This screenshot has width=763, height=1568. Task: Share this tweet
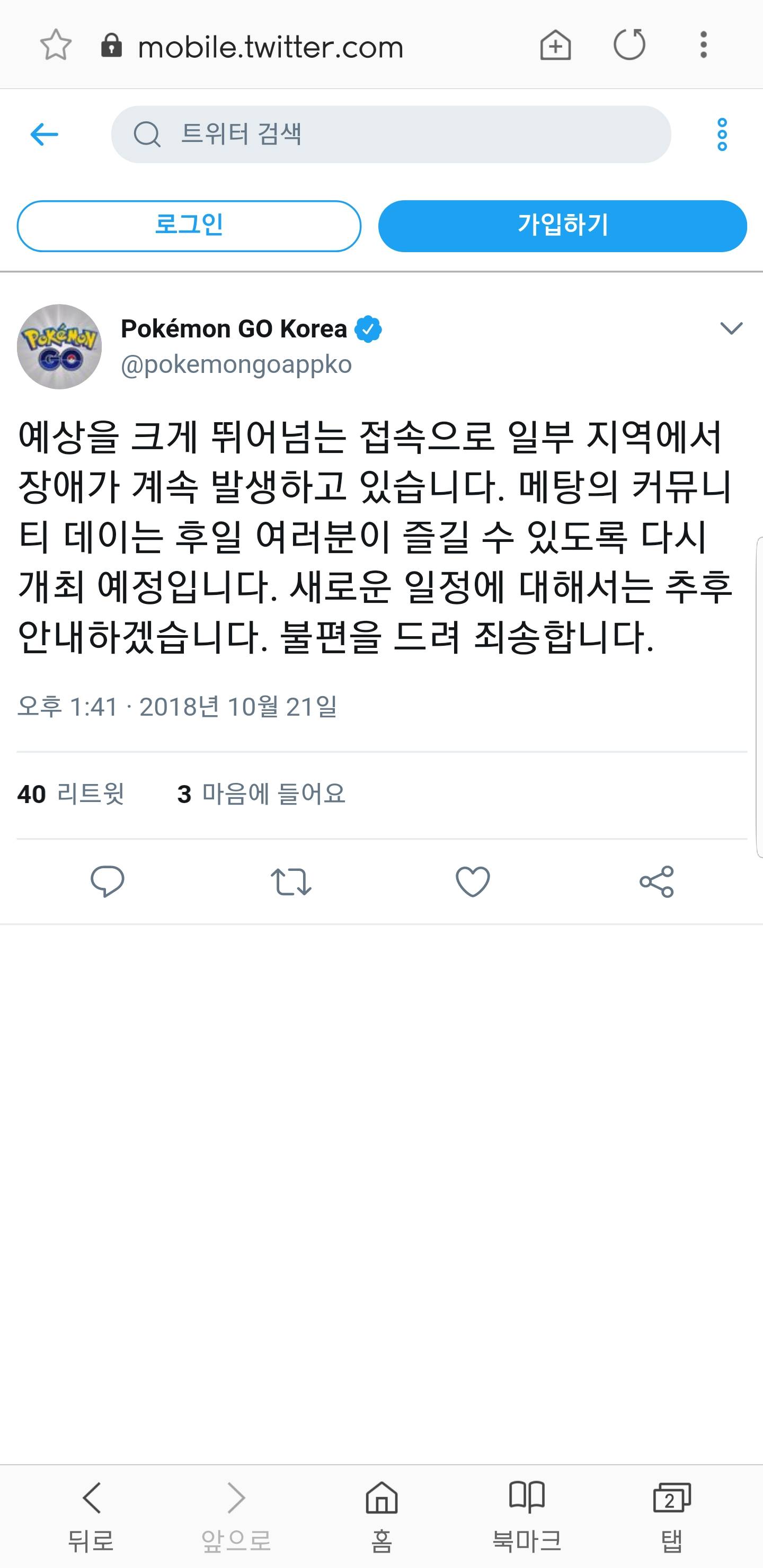[656, 881]
